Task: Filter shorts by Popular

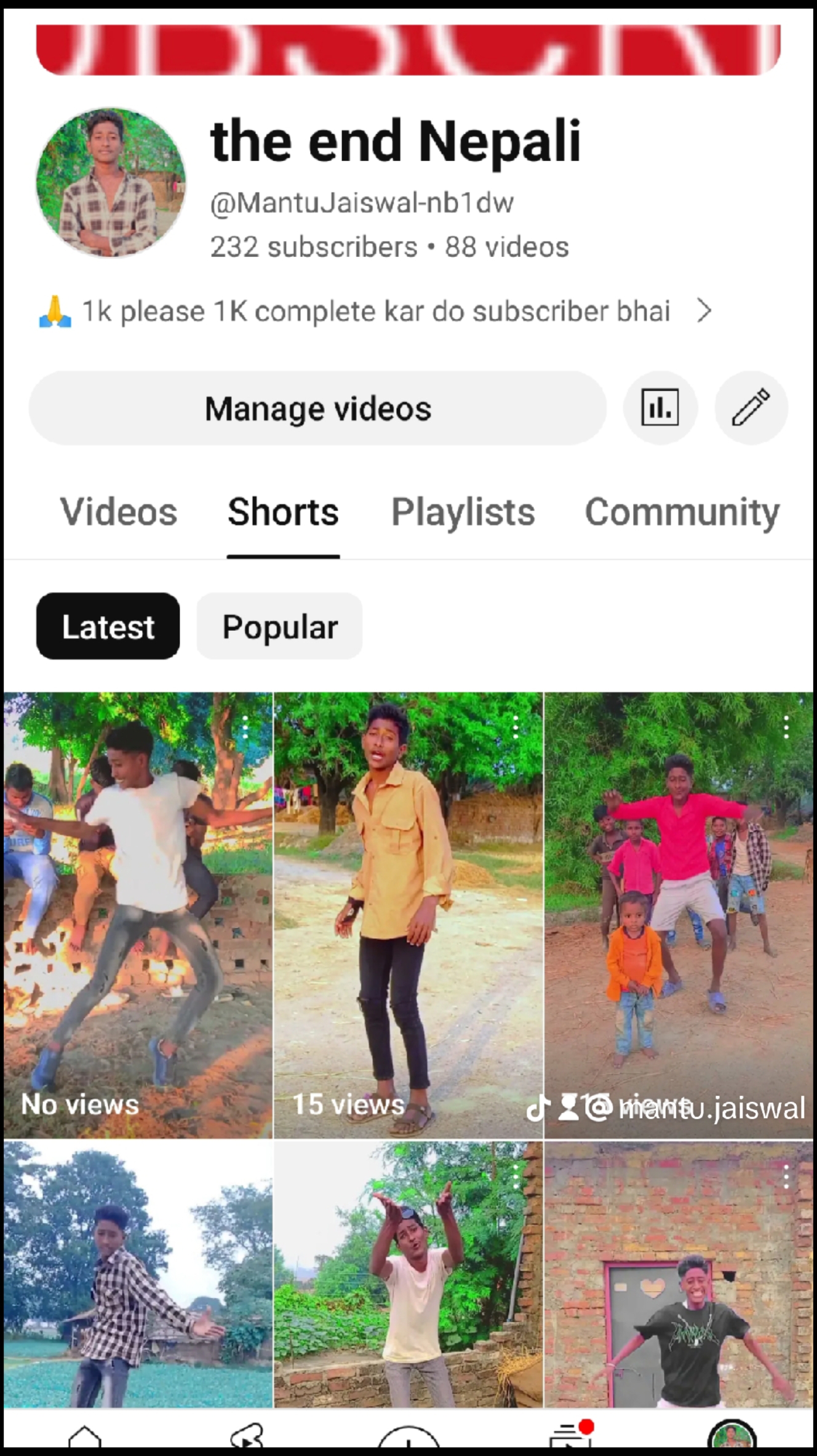Action: tap(279, 627)
